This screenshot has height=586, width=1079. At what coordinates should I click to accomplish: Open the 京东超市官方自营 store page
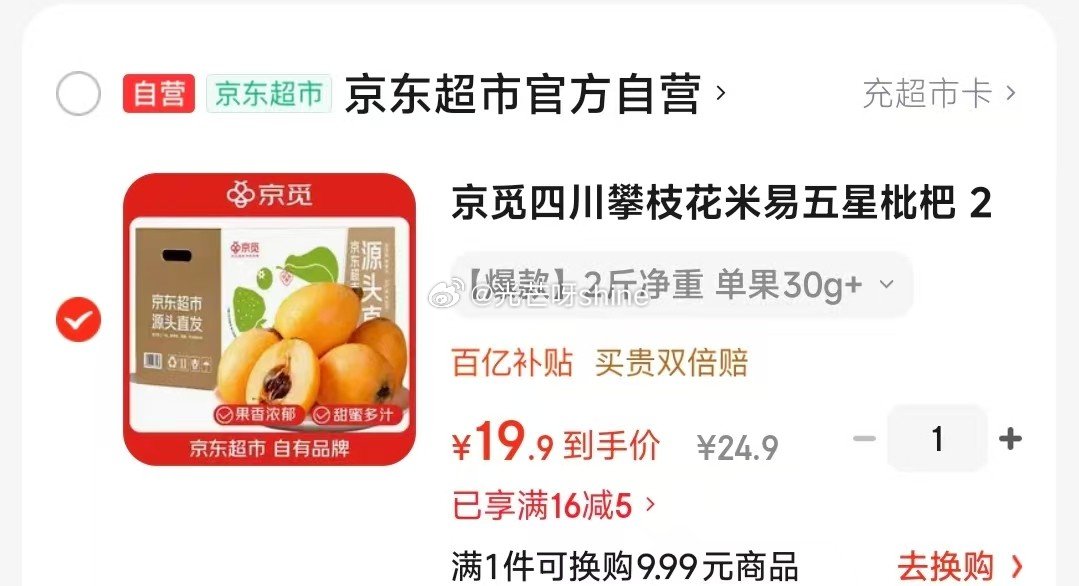click(534, 95)
